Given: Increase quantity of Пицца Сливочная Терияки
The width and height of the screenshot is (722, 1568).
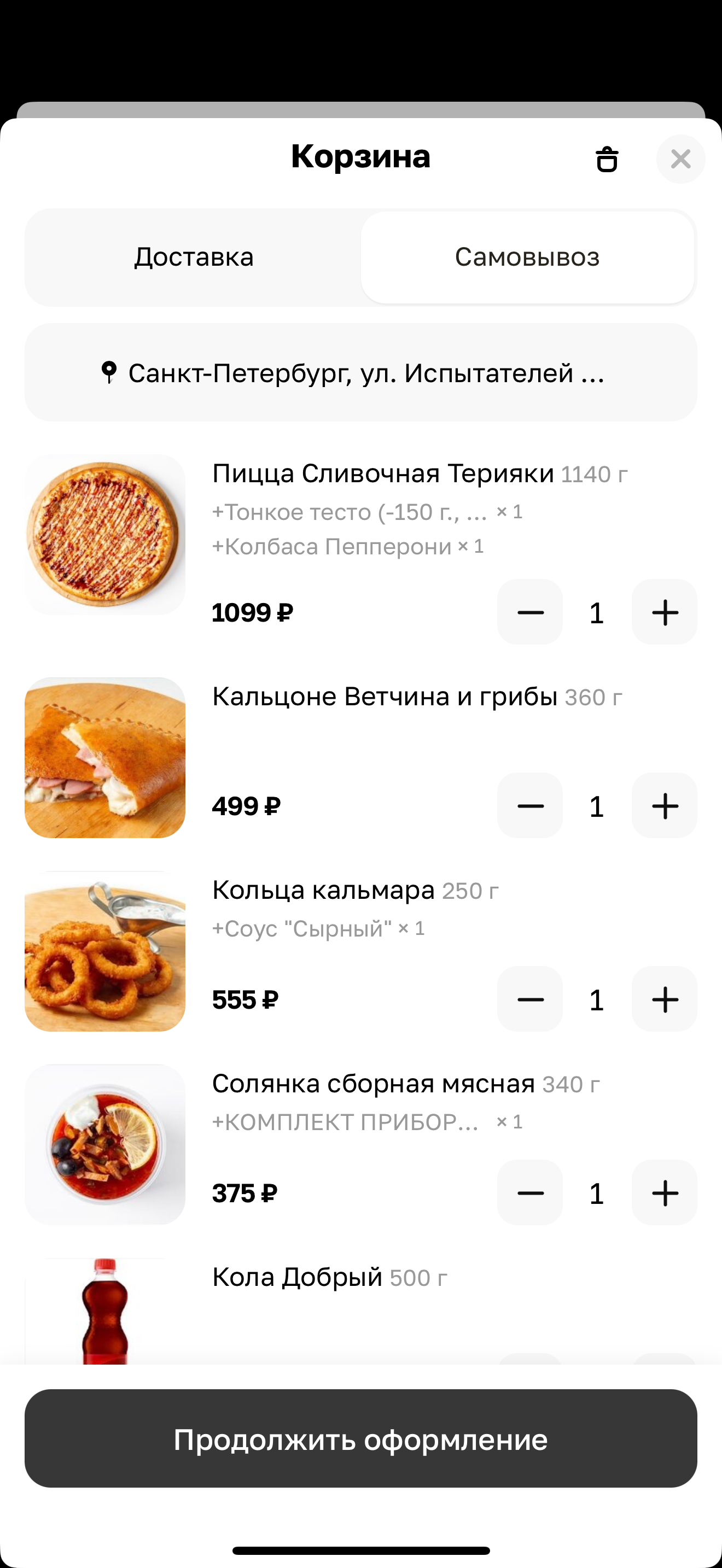Looking at the screenshot, I should [664, 612].
